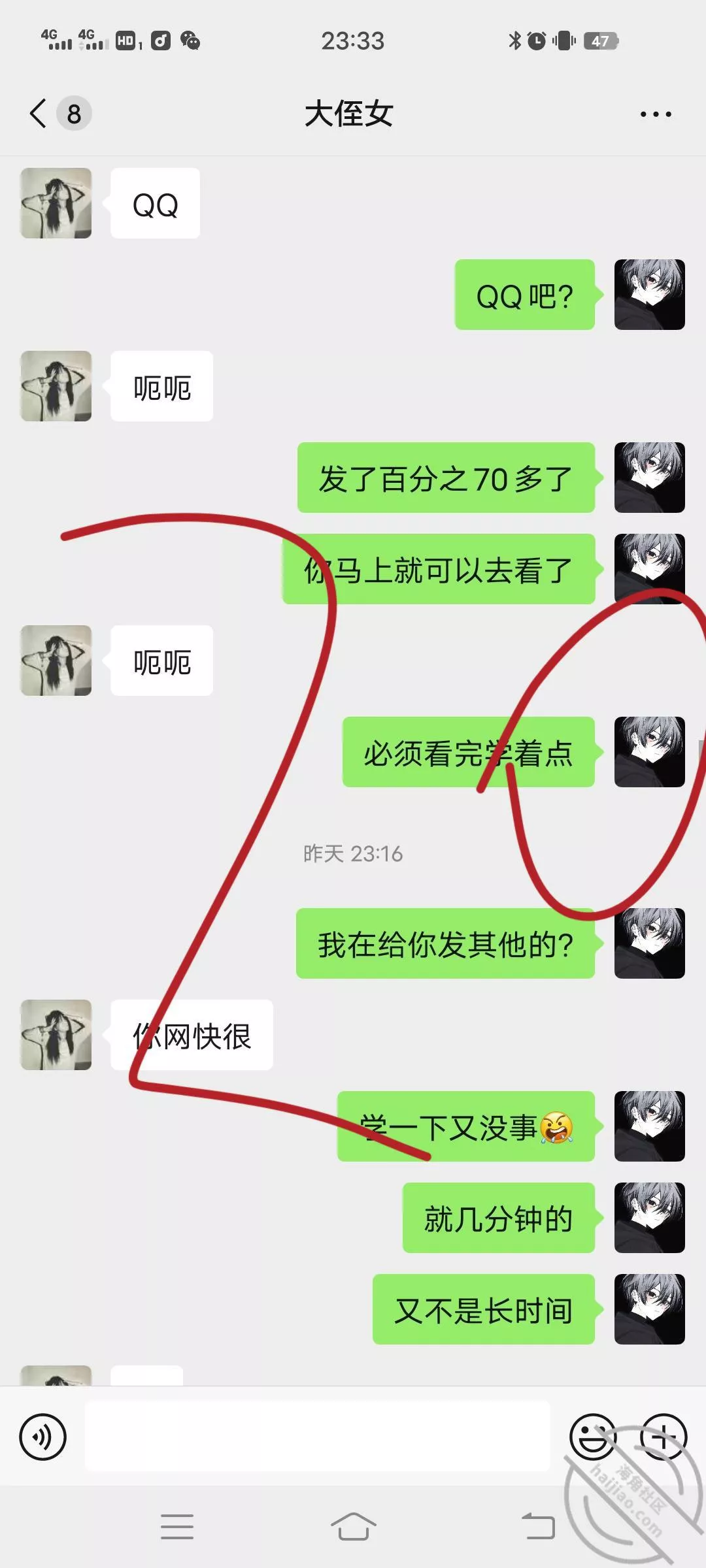
Task: Open the emoji sticker panel
Action: (x=592, y=1437)
